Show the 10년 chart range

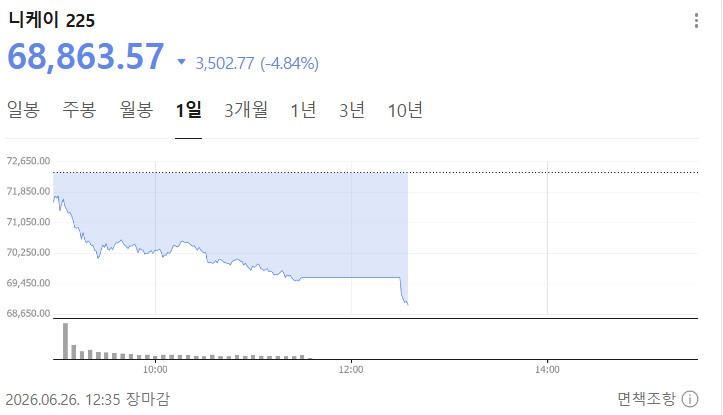click(405, 110)
